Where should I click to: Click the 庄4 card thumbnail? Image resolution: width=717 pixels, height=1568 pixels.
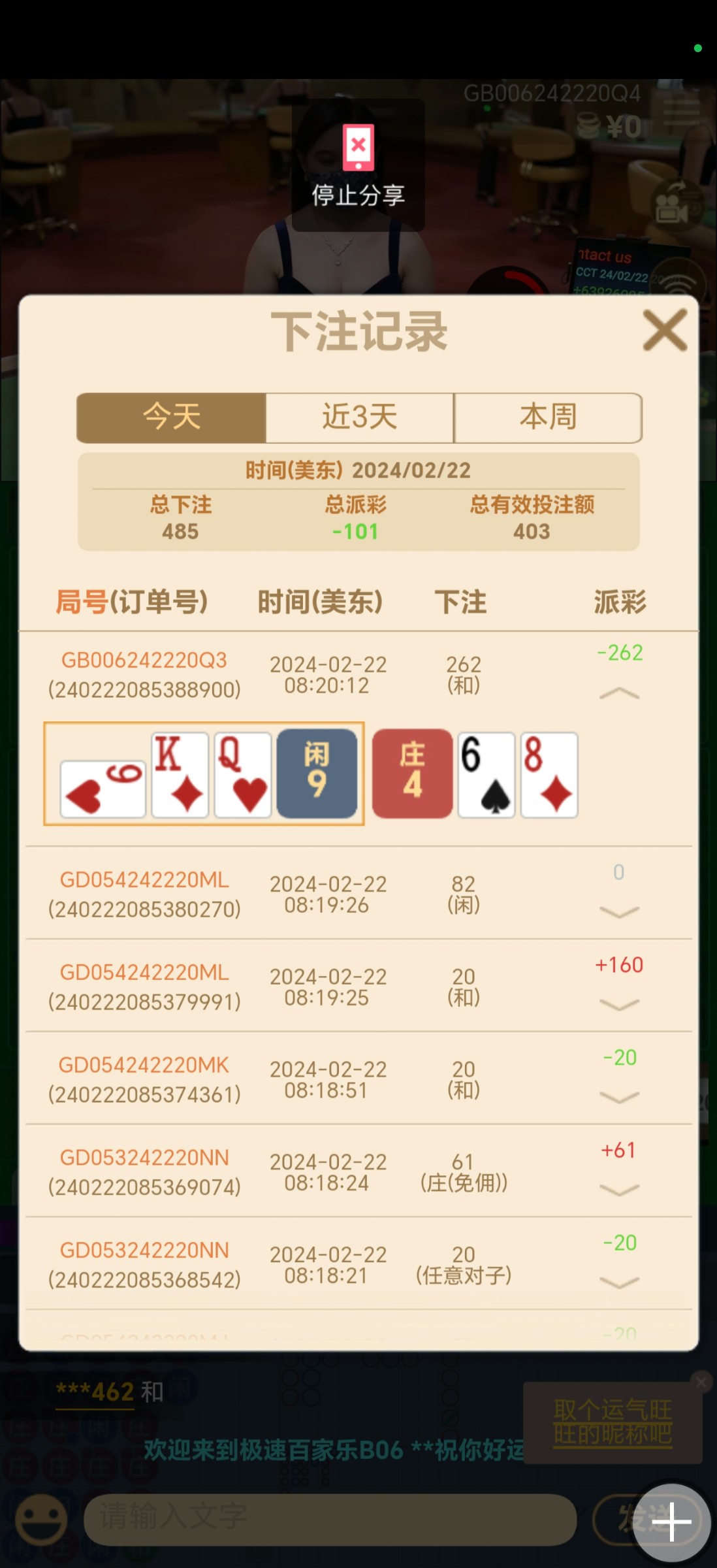tap(412, 774)
